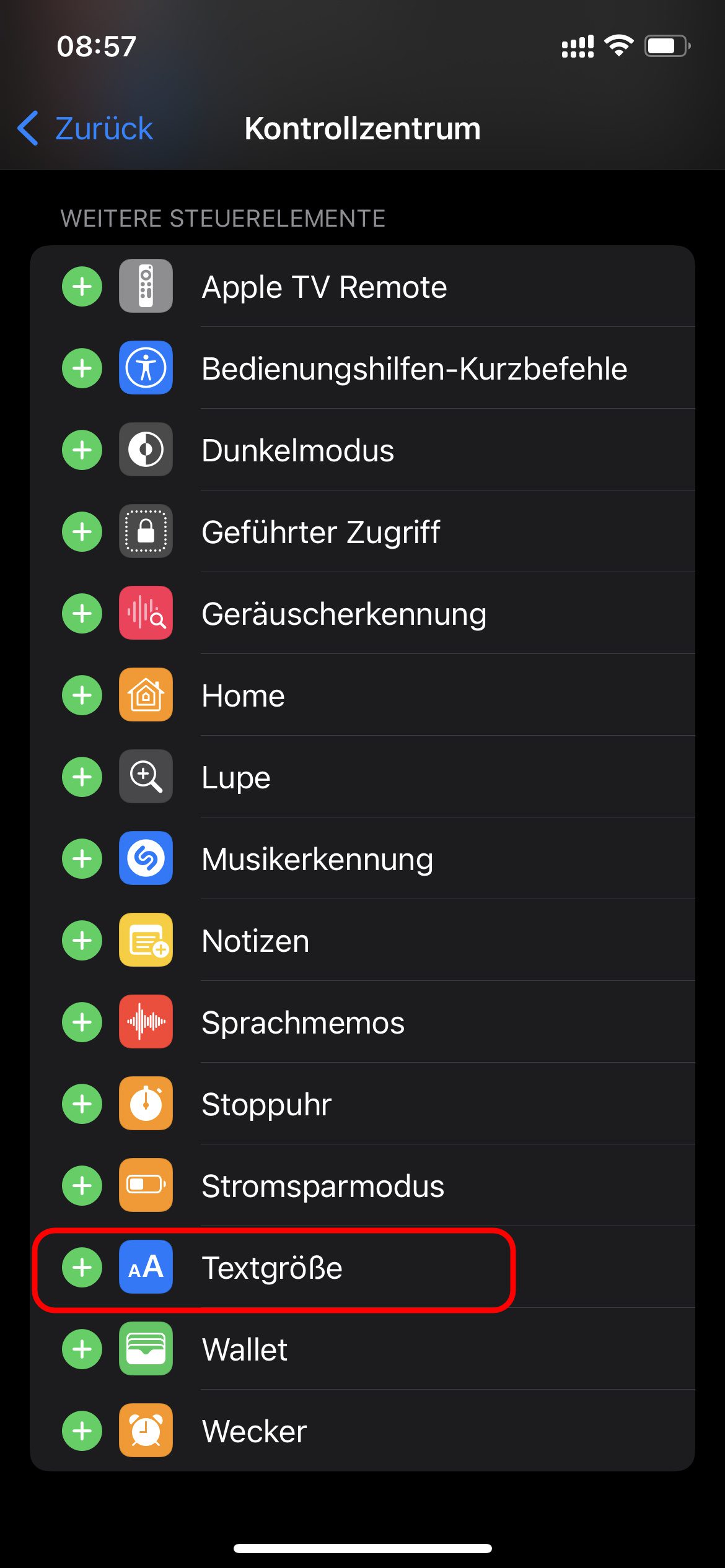Add the Sprachmemos control
Viewport: 725px width, 1568px height.
[82, 1022]
